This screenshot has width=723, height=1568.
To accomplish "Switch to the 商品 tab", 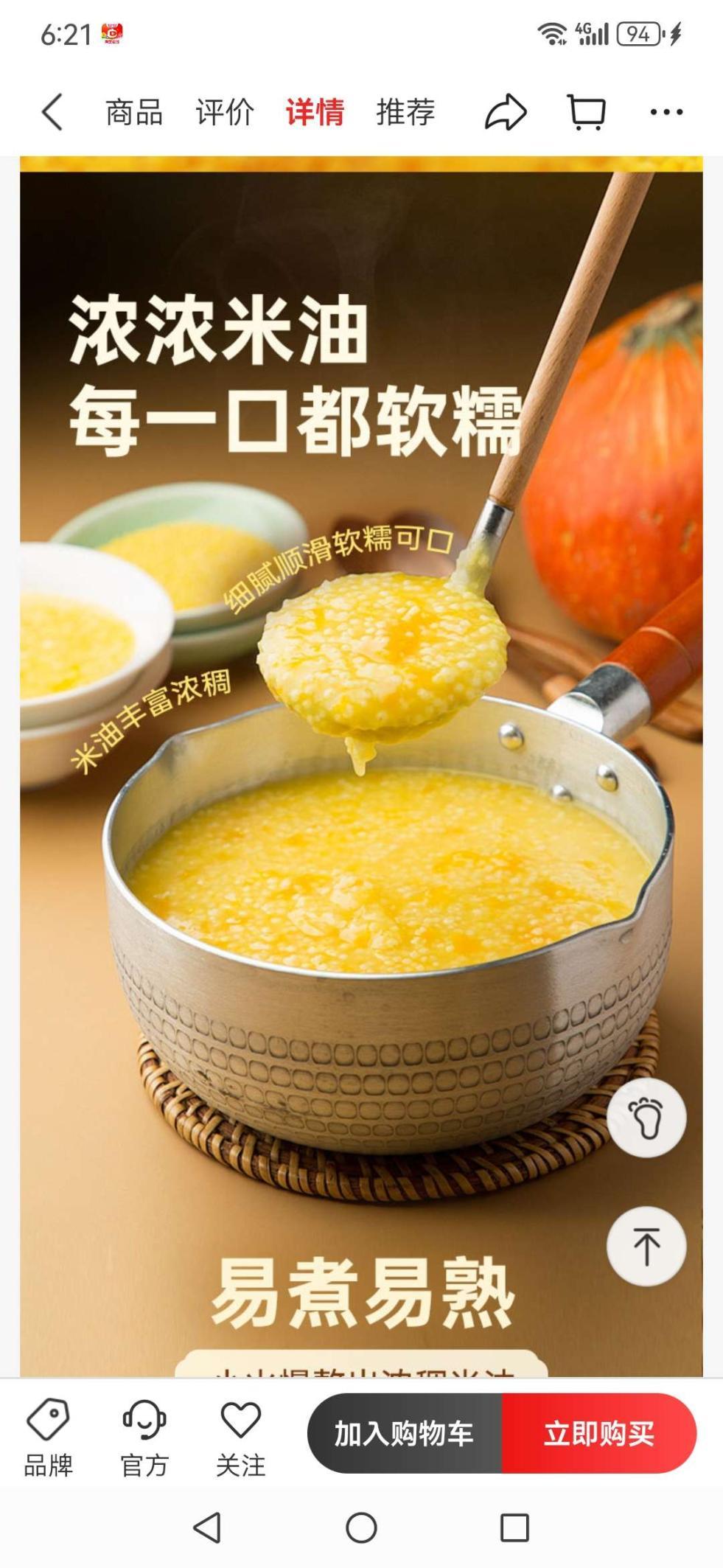I will pos(134,112).
